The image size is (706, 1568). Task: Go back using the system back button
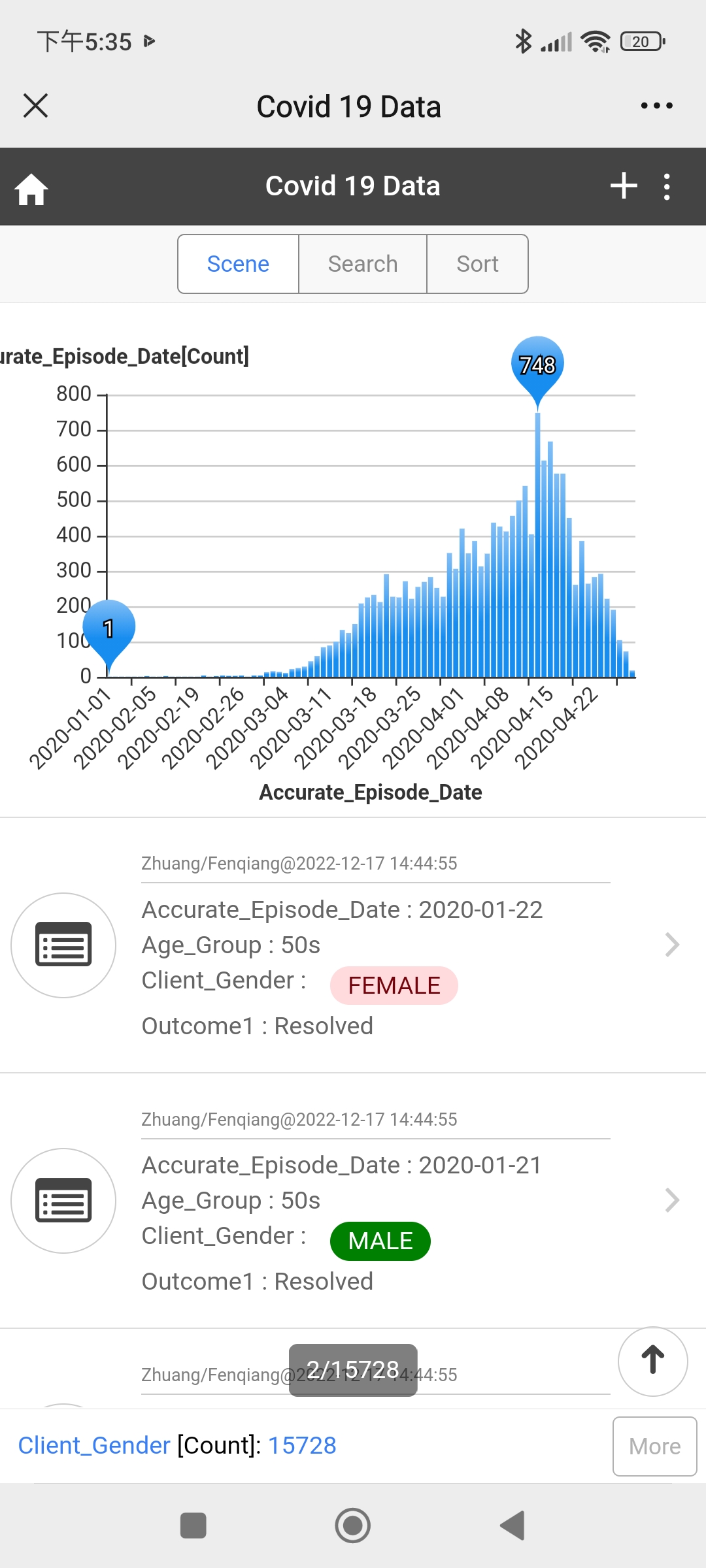pos(513,1526)
